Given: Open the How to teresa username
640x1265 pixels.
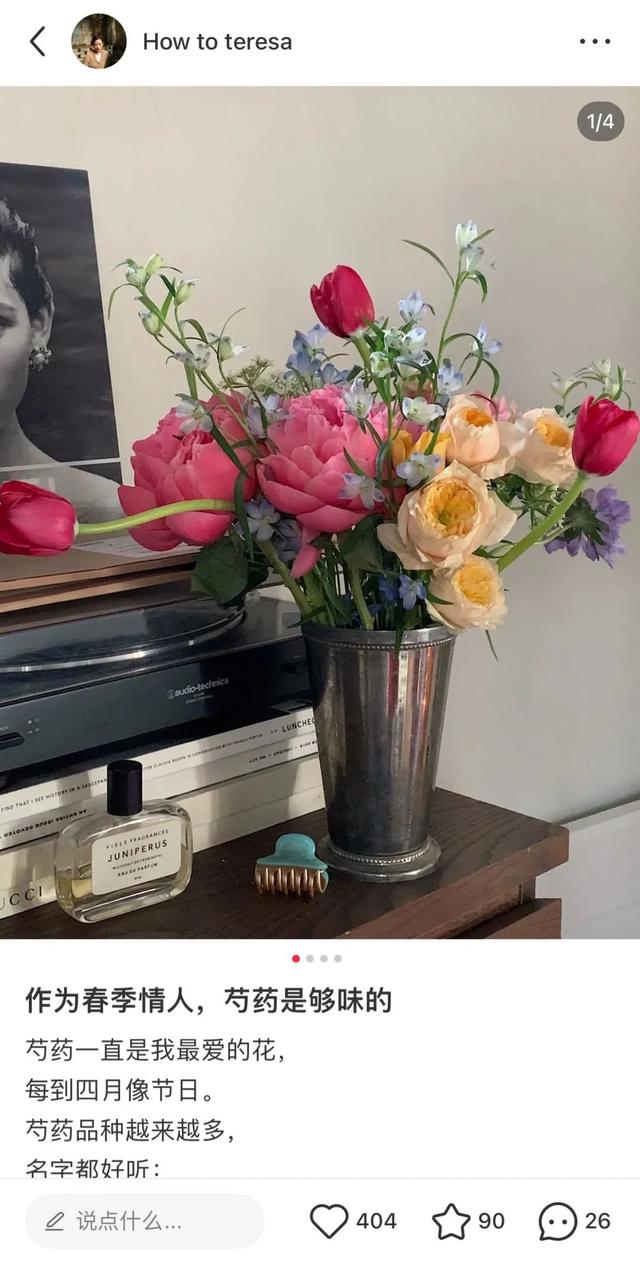Looking at the screenshot, I should coord(217,41).
